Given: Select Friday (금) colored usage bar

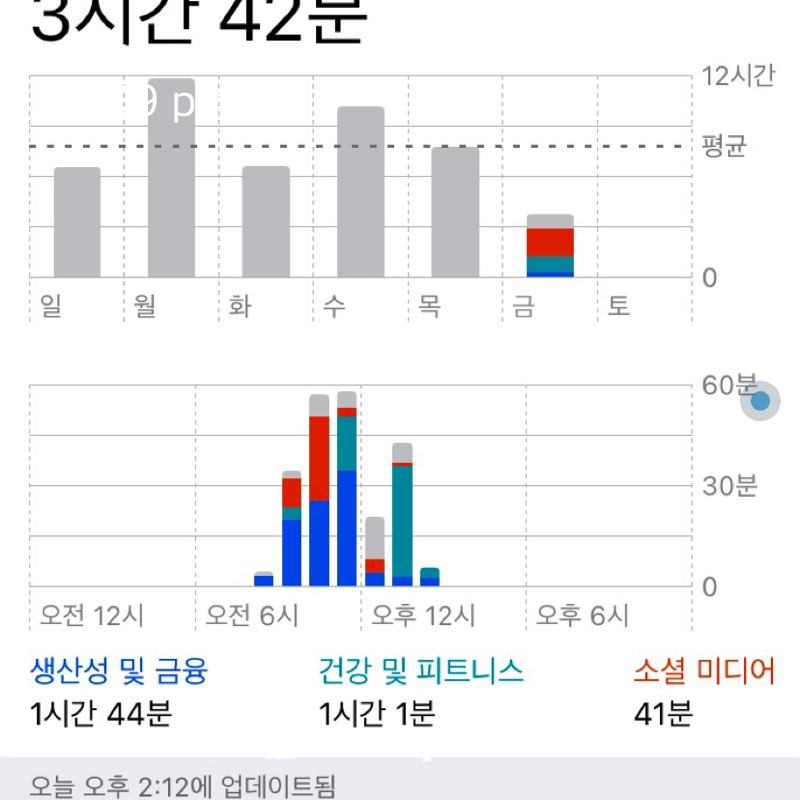Looking at the screenshot, I should [x=550, y=246].
